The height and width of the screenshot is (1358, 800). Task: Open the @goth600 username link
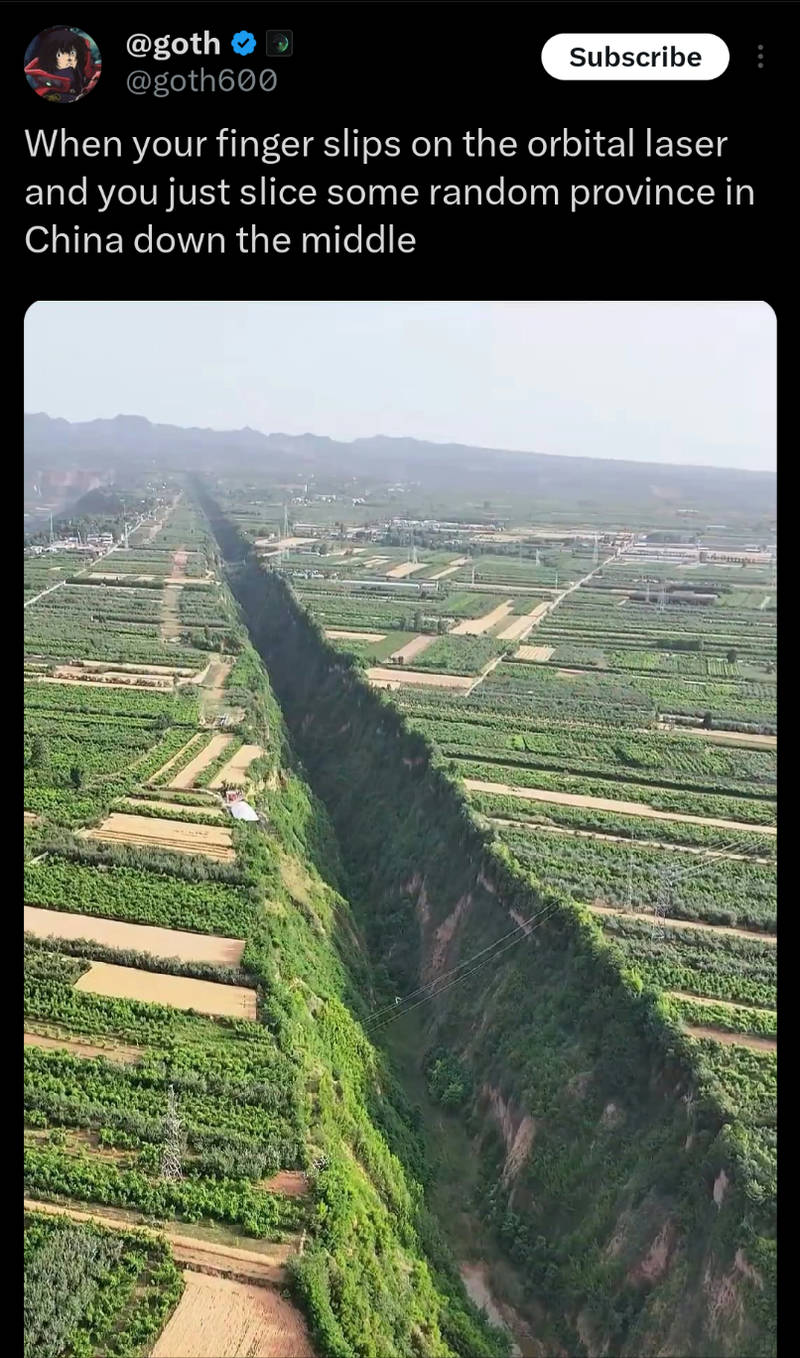pyautogui.click(x=200, y=81)
